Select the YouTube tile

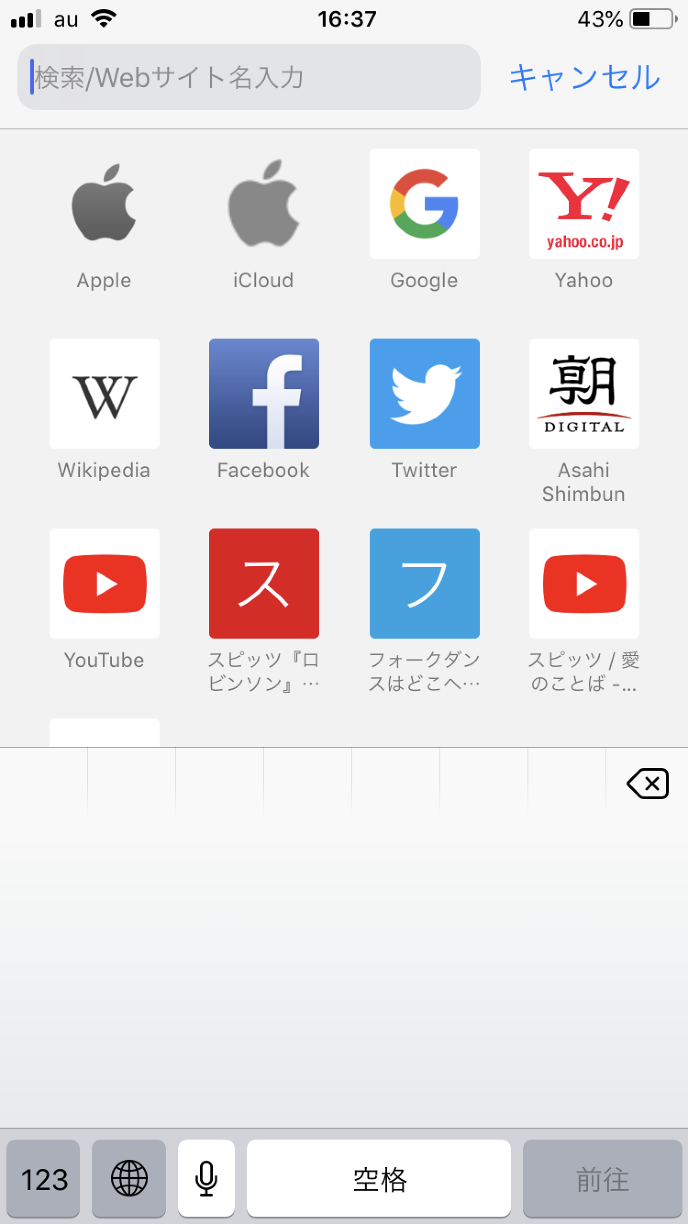pos(104,584)
